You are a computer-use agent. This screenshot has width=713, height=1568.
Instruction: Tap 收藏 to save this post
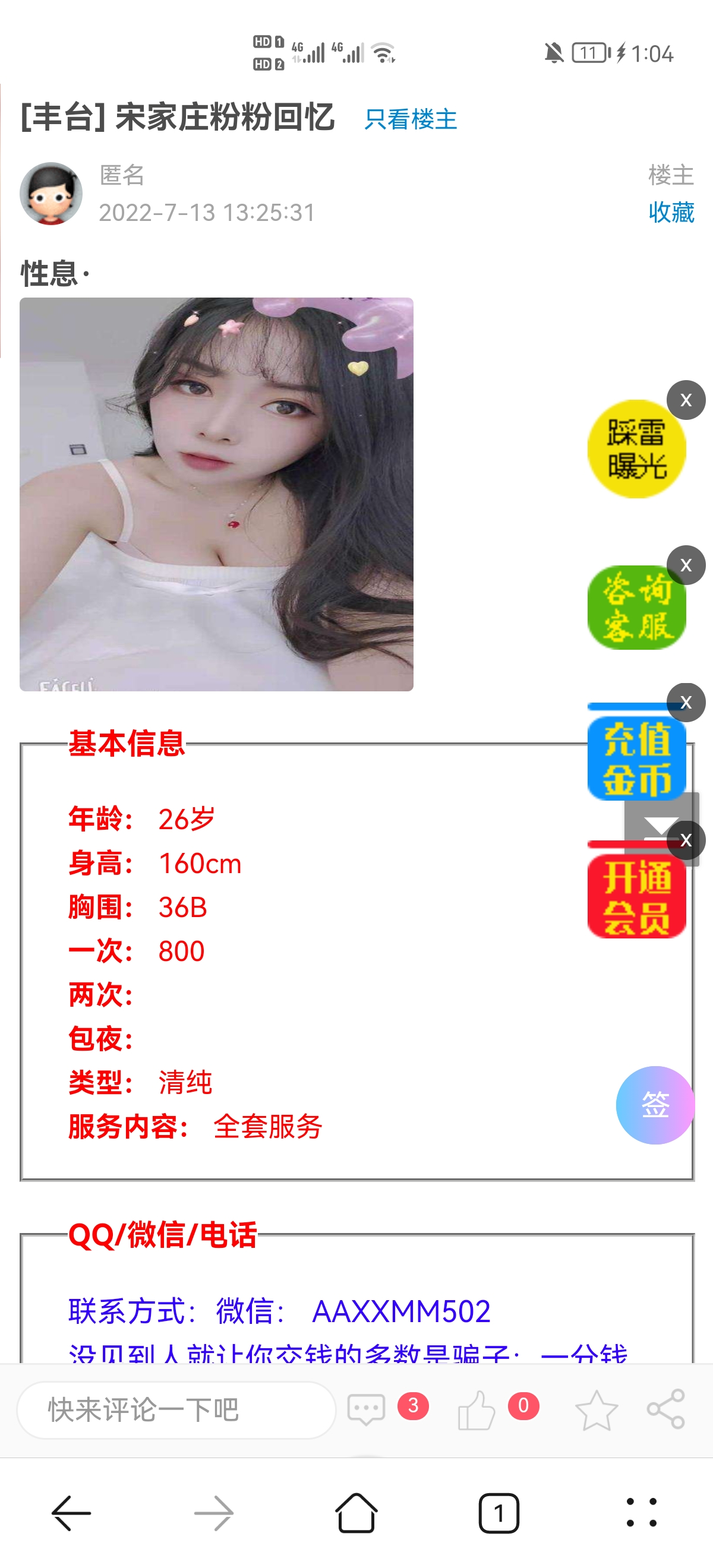[x=671, y=213]
